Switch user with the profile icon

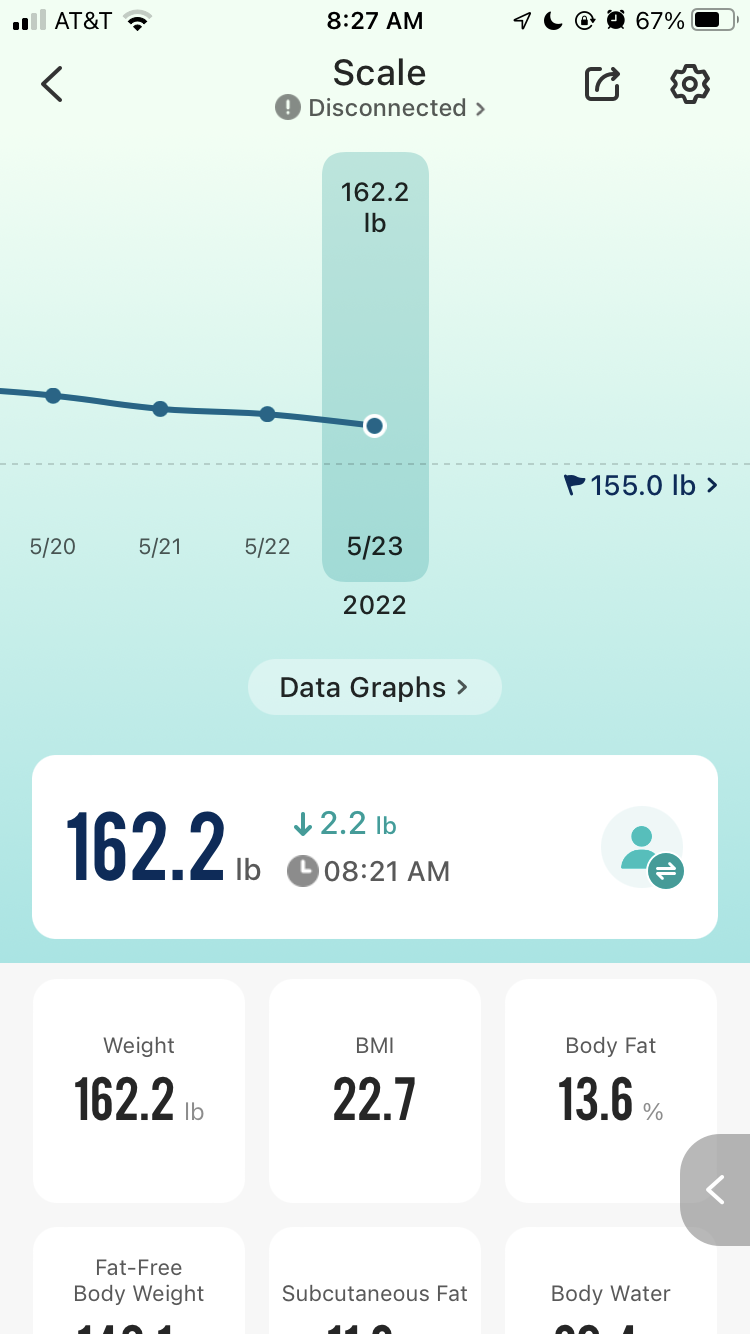pyautogui.click(x=643, y=848)
